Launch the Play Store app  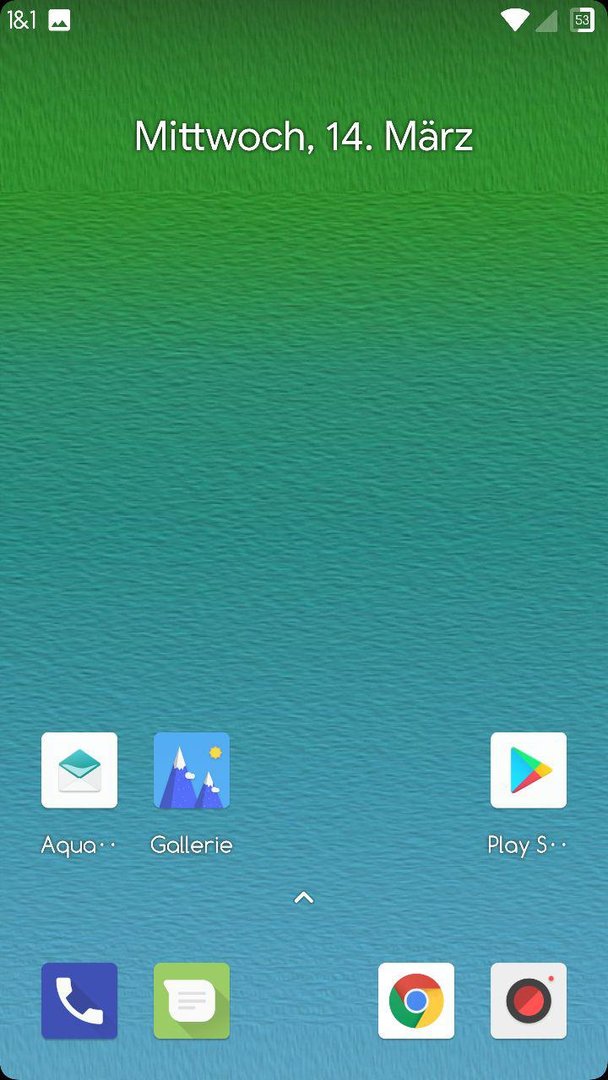528,771
